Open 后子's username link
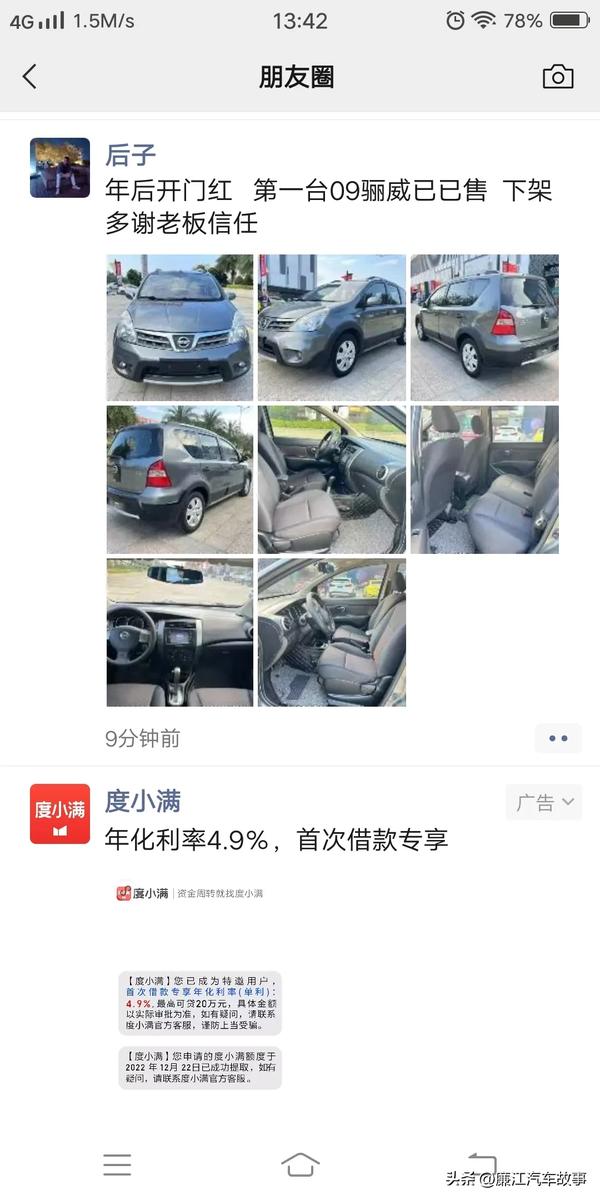Screen dimensions: 600x1200 [131, 155]
